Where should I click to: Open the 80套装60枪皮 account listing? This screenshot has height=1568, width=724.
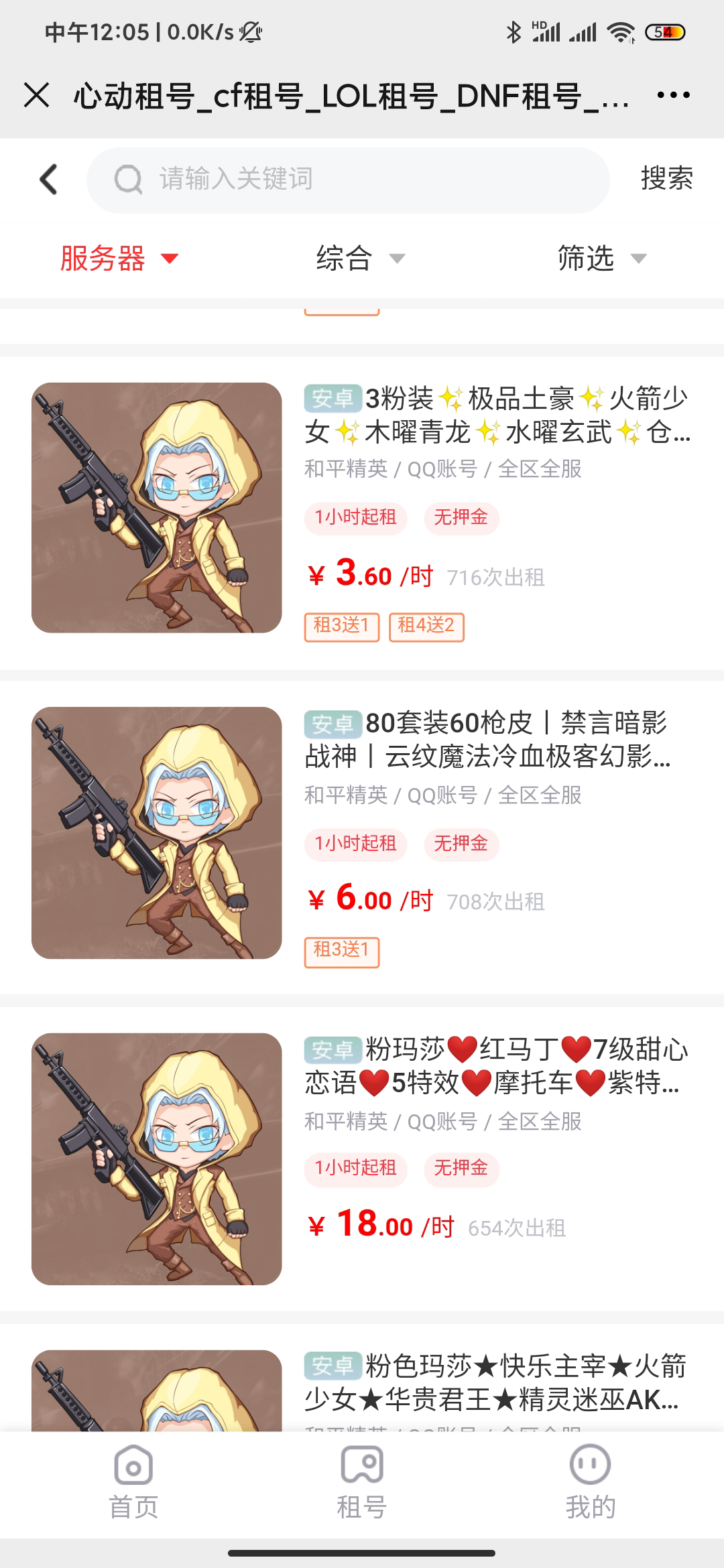pyautogui.click(x=496, y=740)
